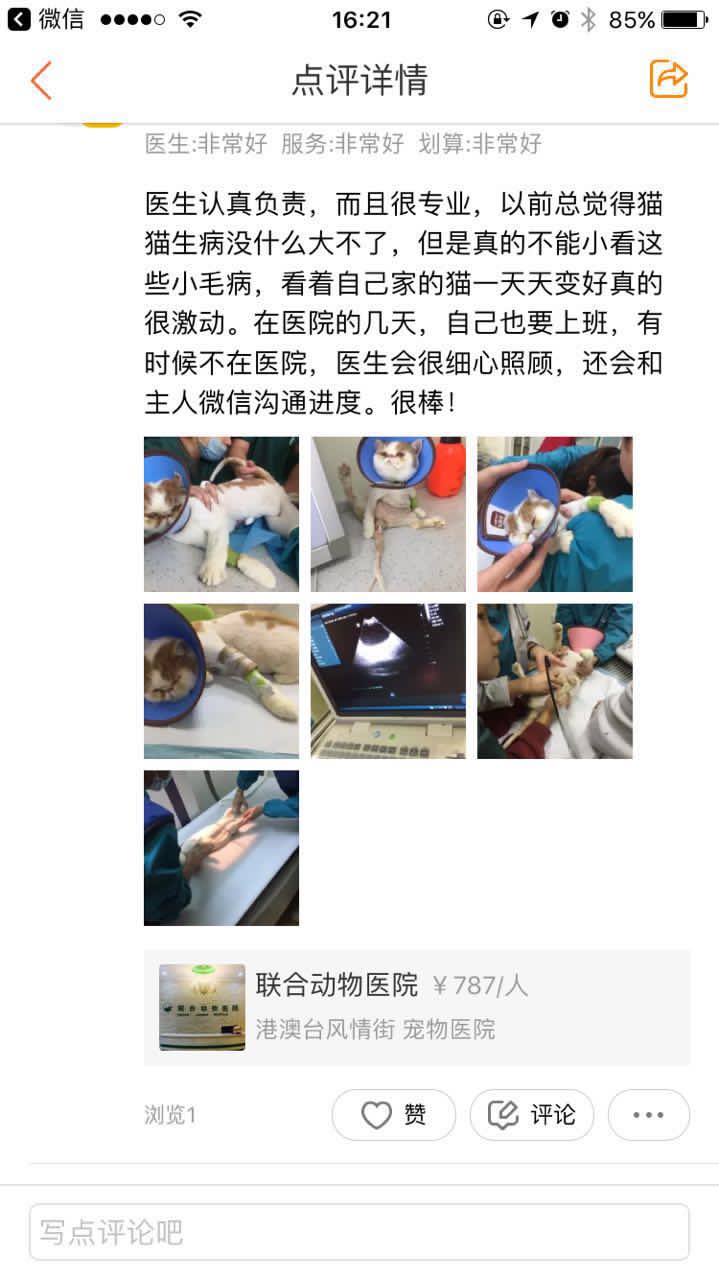View photo of cat with bandaged leg
The height and width of the screenshot is (1280, 719).
coord(221,681)
